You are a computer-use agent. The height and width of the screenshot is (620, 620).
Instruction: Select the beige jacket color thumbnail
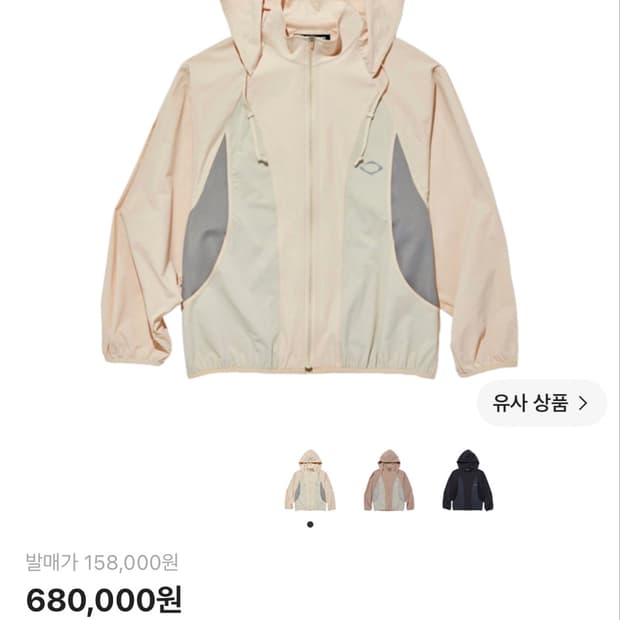[x=310, y=480]
